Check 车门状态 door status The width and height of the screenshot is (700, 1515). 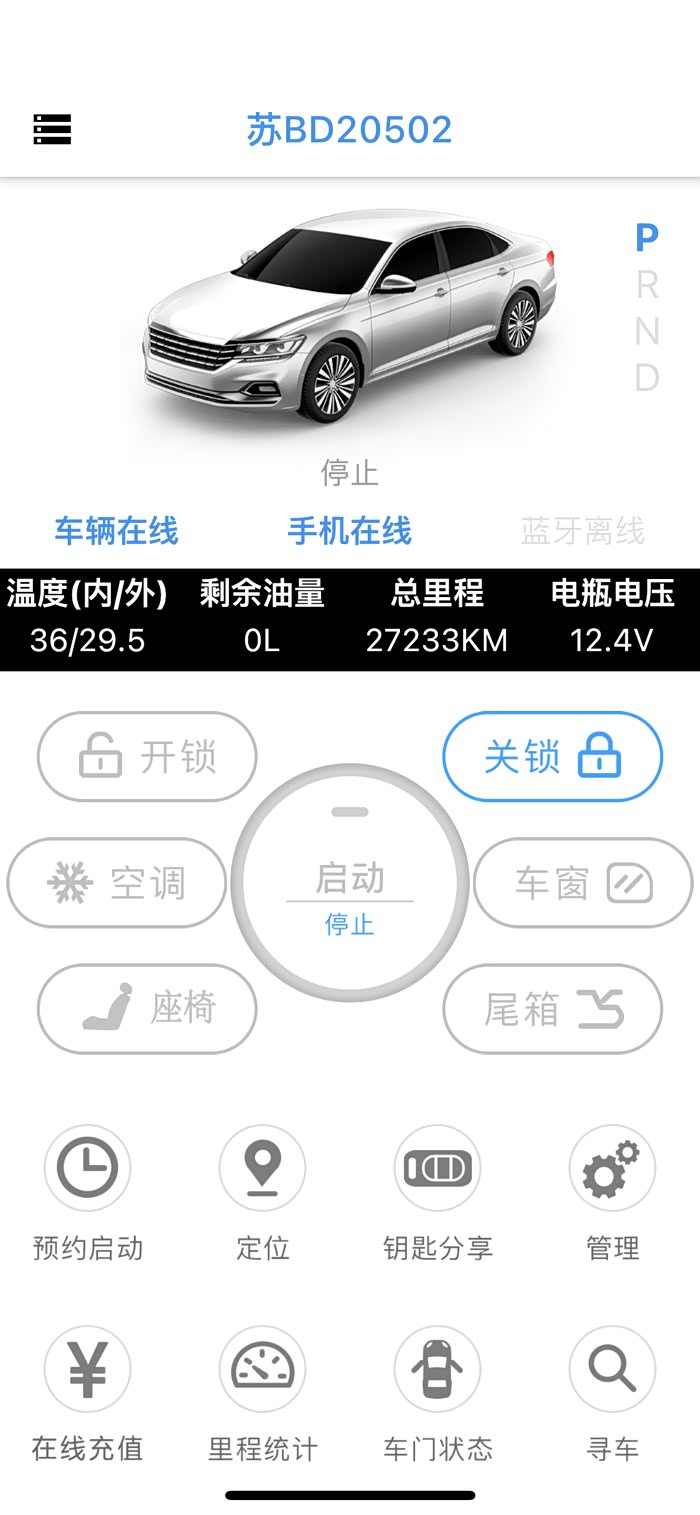click(x=437, y=1369)
